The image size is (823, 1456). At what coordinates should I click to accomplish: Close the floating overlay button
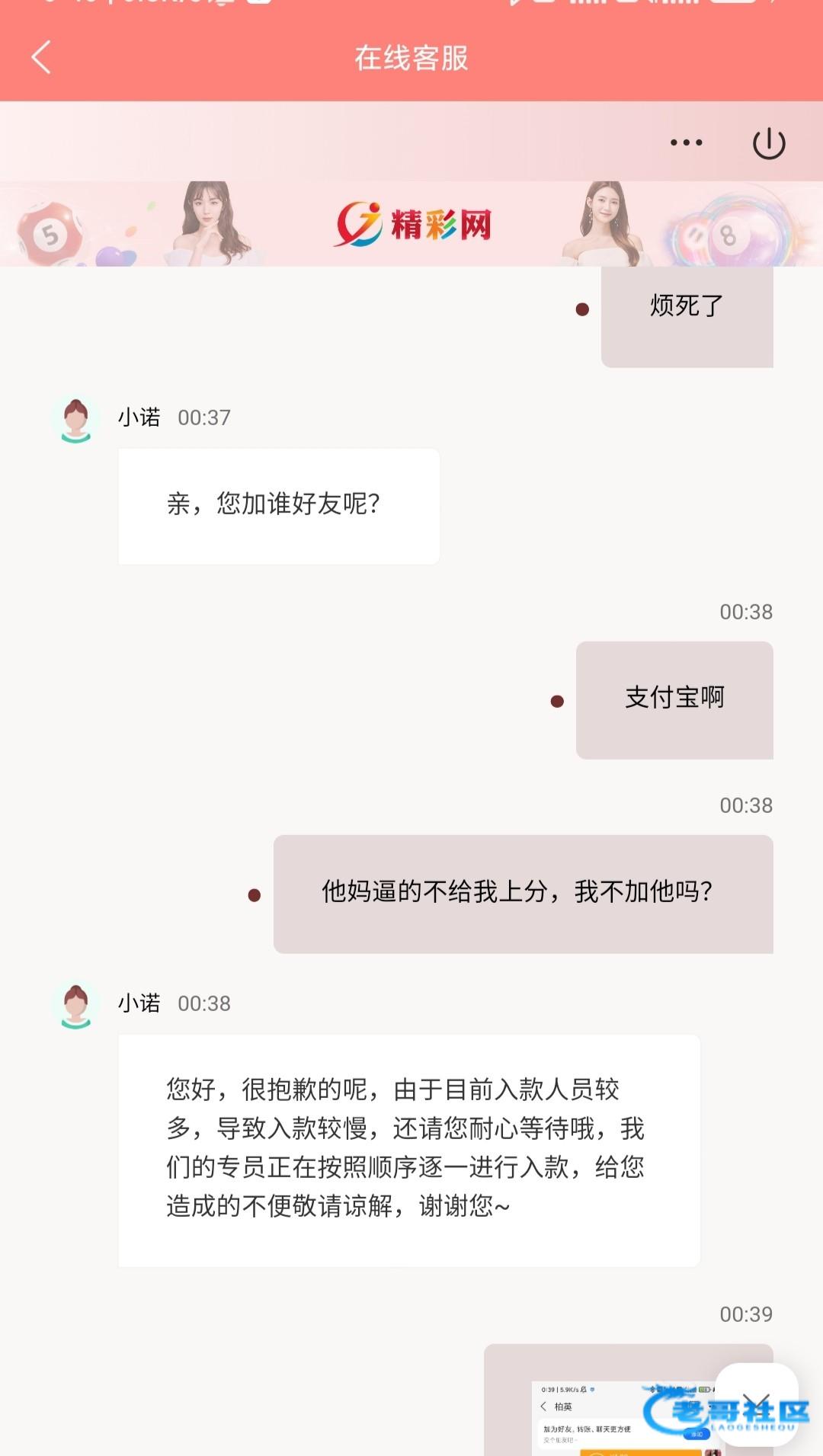coord(757,1404)
